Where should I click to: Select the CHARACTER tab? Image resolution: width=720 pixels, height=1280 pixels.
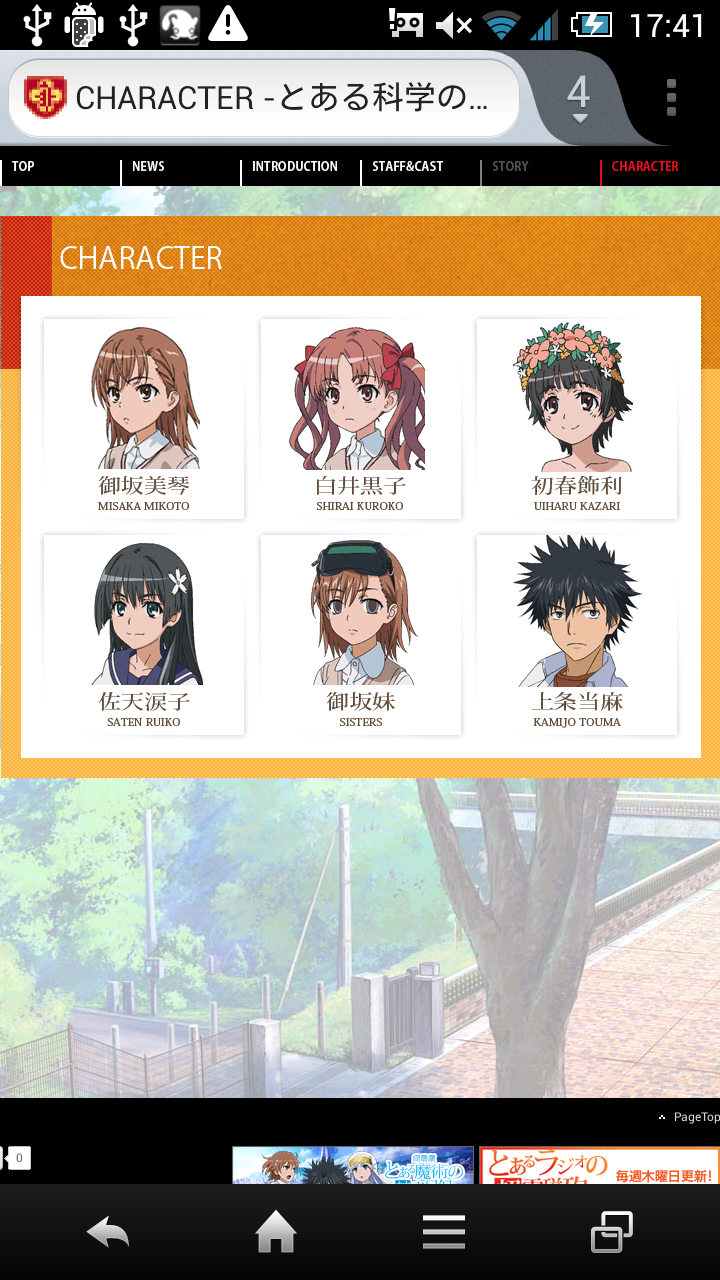click(x=645, y=167)
